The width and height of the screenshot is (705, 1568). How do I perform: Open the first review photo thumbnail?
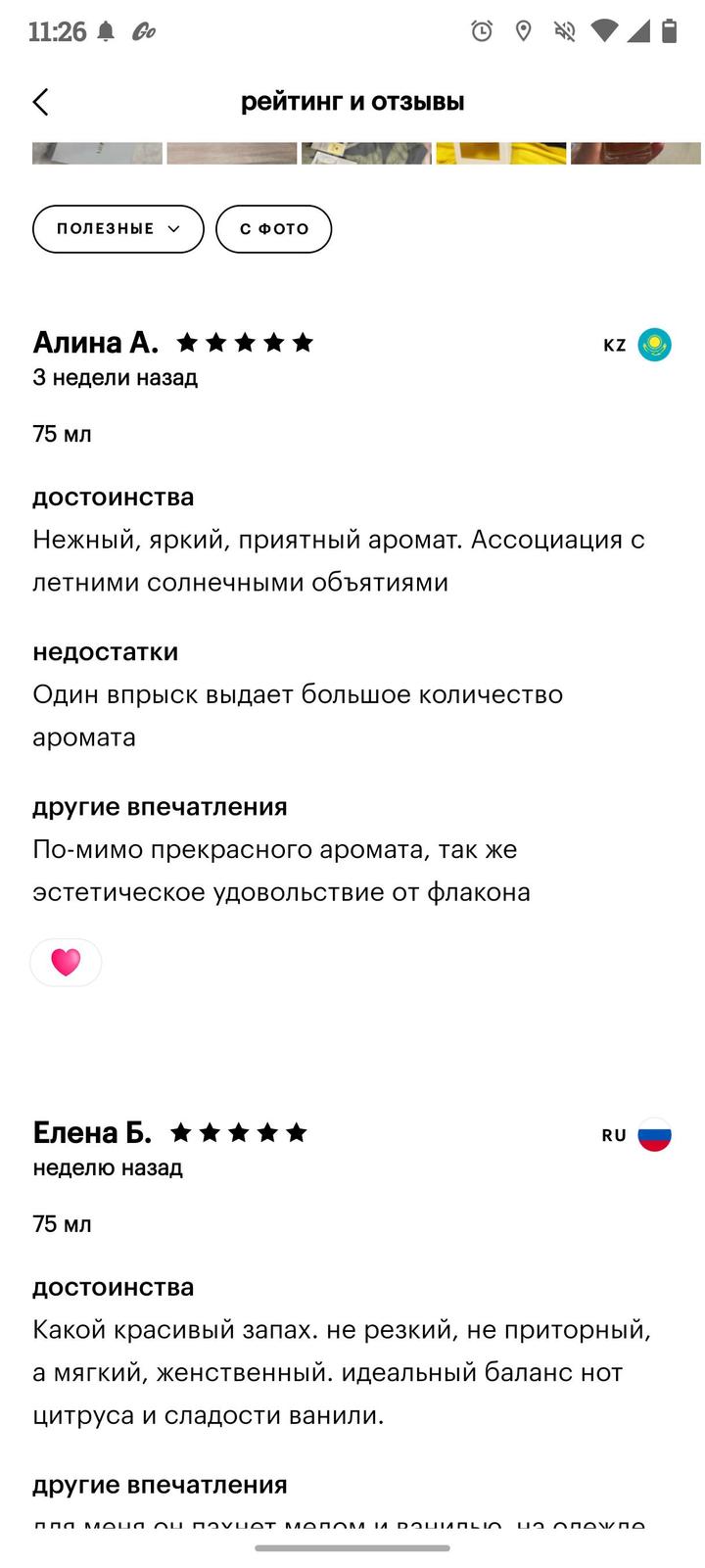click(97, 153)
